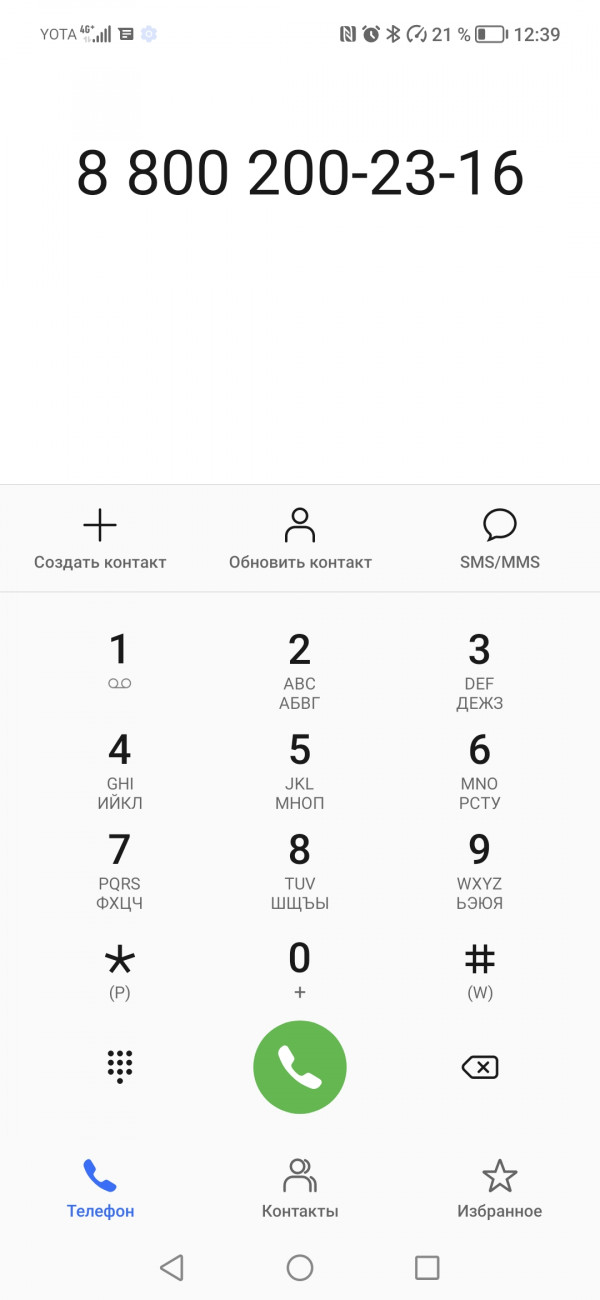Dial digit 5 JKL

300,770
